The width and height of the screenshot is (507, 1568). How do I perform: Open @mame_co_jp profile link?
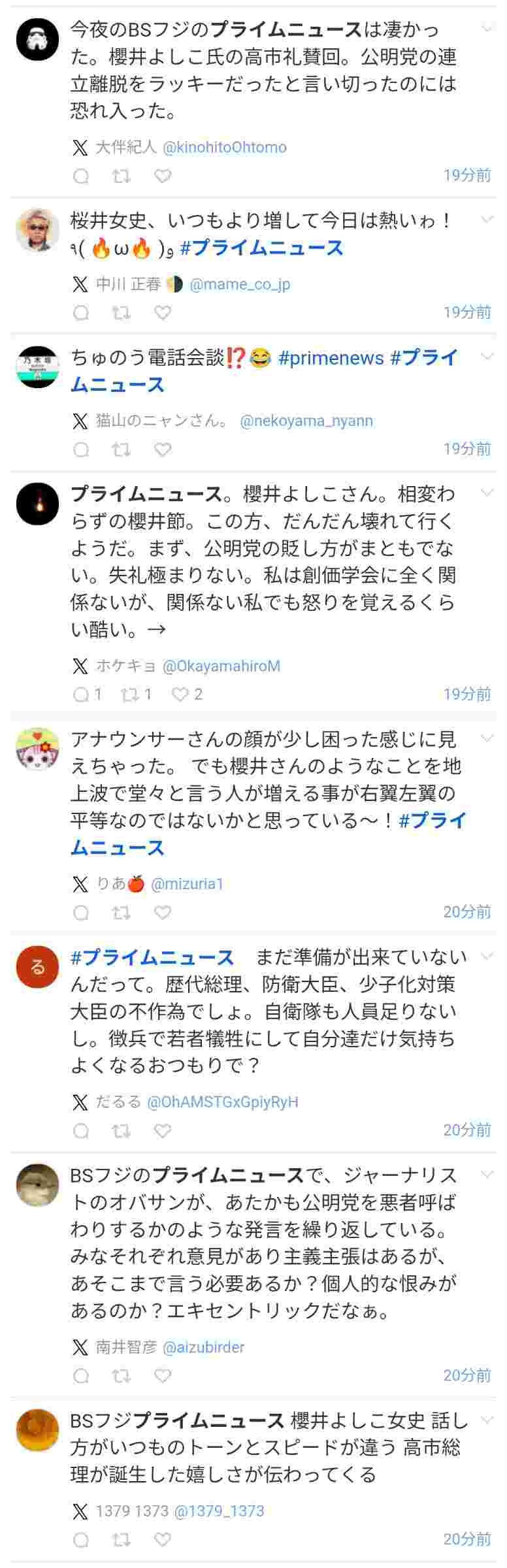(240, 284)
